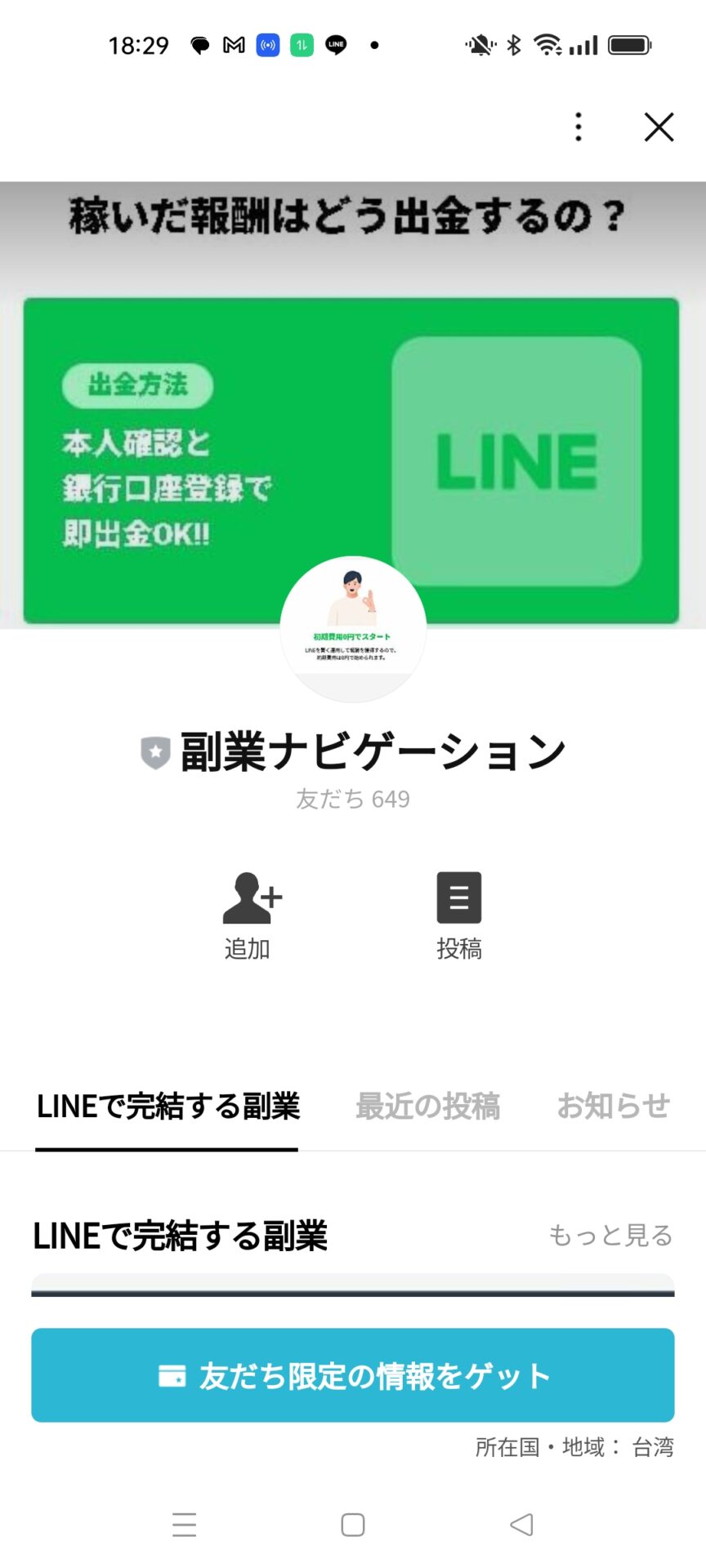Switch to the 最近の投稿 tab
This screenshot has width=706, height=1568.
(x=427, y=1107)
